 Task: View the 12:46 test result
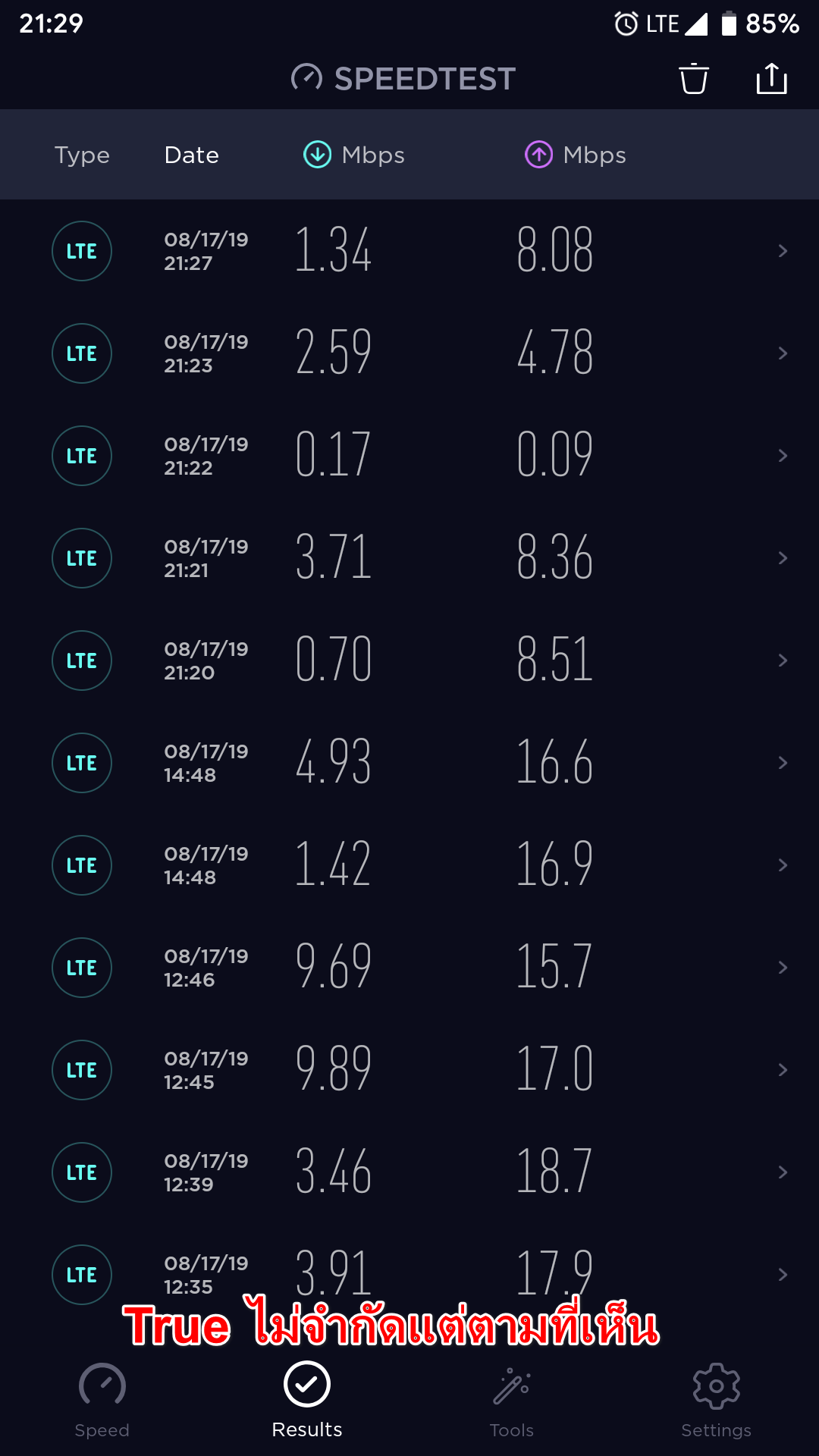click(409, 968)
